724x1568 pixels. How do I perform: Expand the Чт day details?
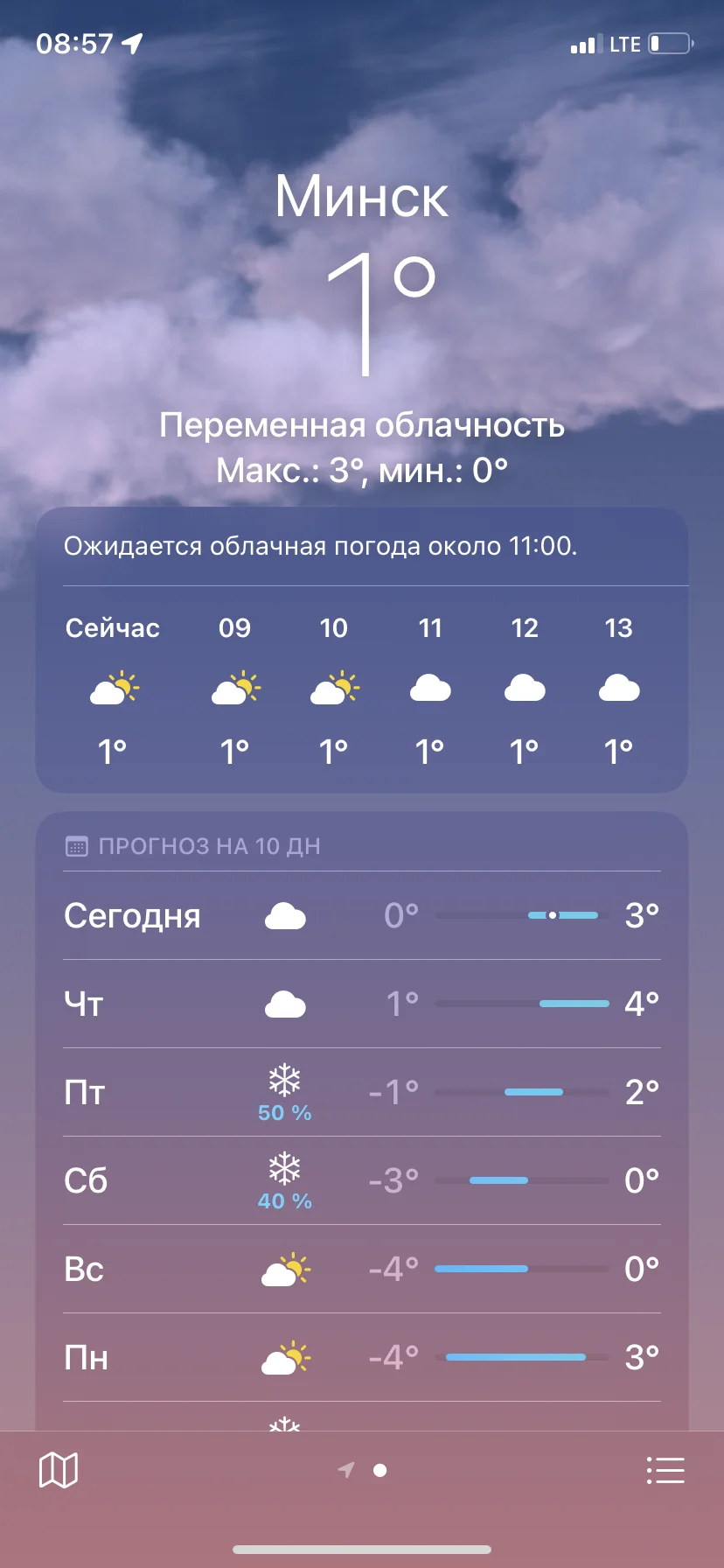coord(361,1004)
